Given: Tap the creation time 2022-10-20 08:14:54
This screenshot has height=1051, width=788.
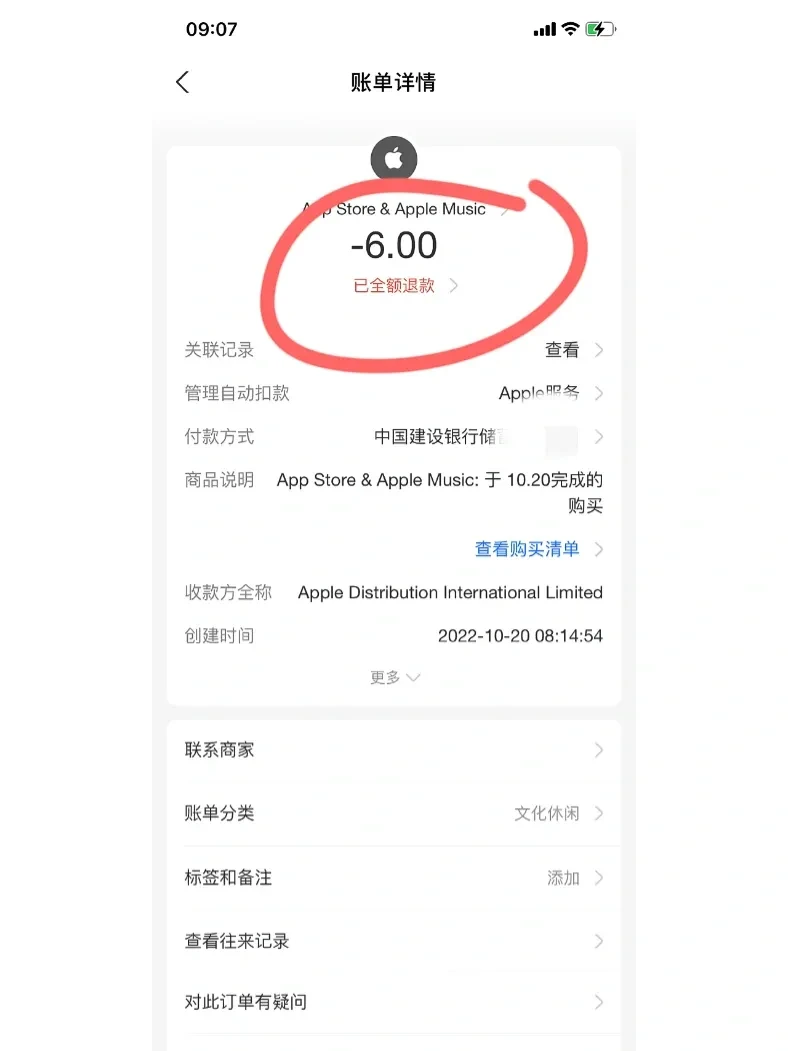Looking at the screenshot, I should pos(520,636).
